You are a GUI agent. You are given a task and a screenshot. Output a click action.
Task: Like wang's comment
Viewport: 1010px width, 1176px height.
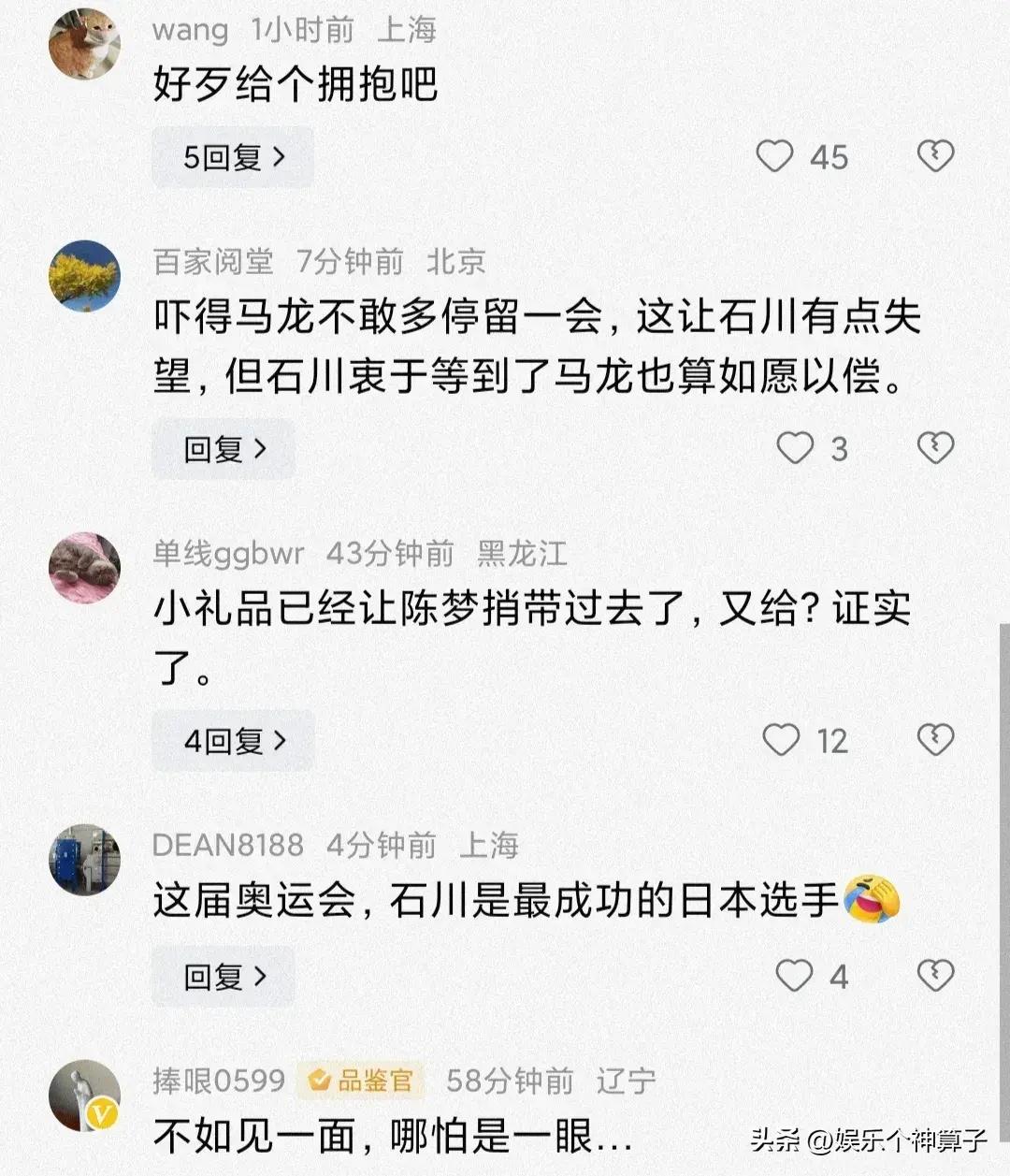tap(774, 156)
